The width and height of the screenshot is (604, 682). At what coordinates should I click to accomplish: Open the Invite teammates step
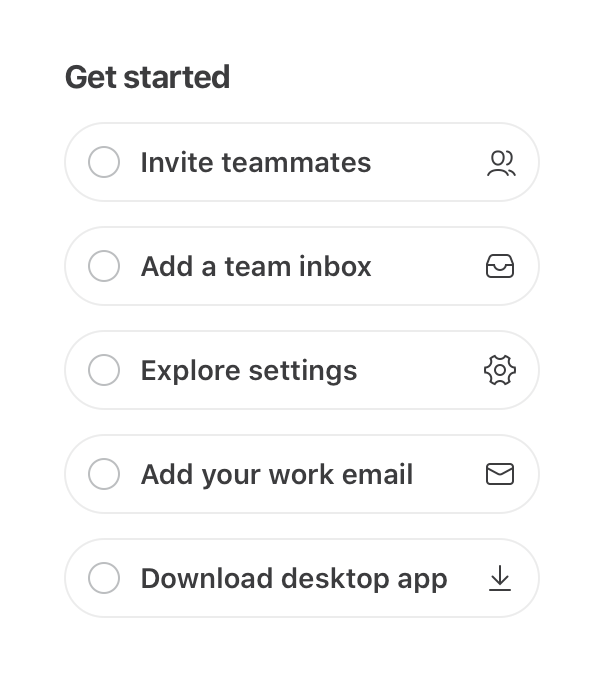pyautogui.click(x=256, y=163)
